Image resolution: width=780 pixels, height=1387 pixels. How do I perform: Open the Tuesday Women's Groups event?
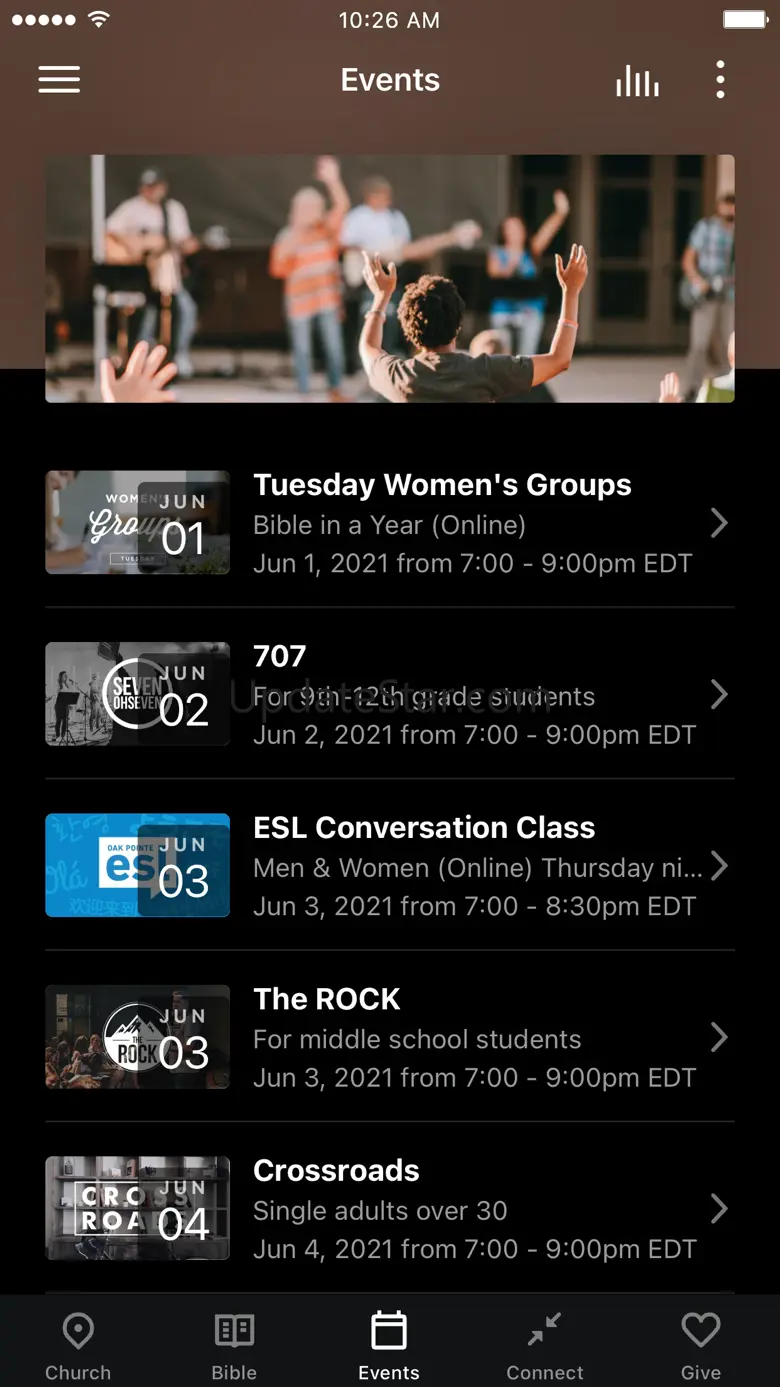click(x=390, y=522)
